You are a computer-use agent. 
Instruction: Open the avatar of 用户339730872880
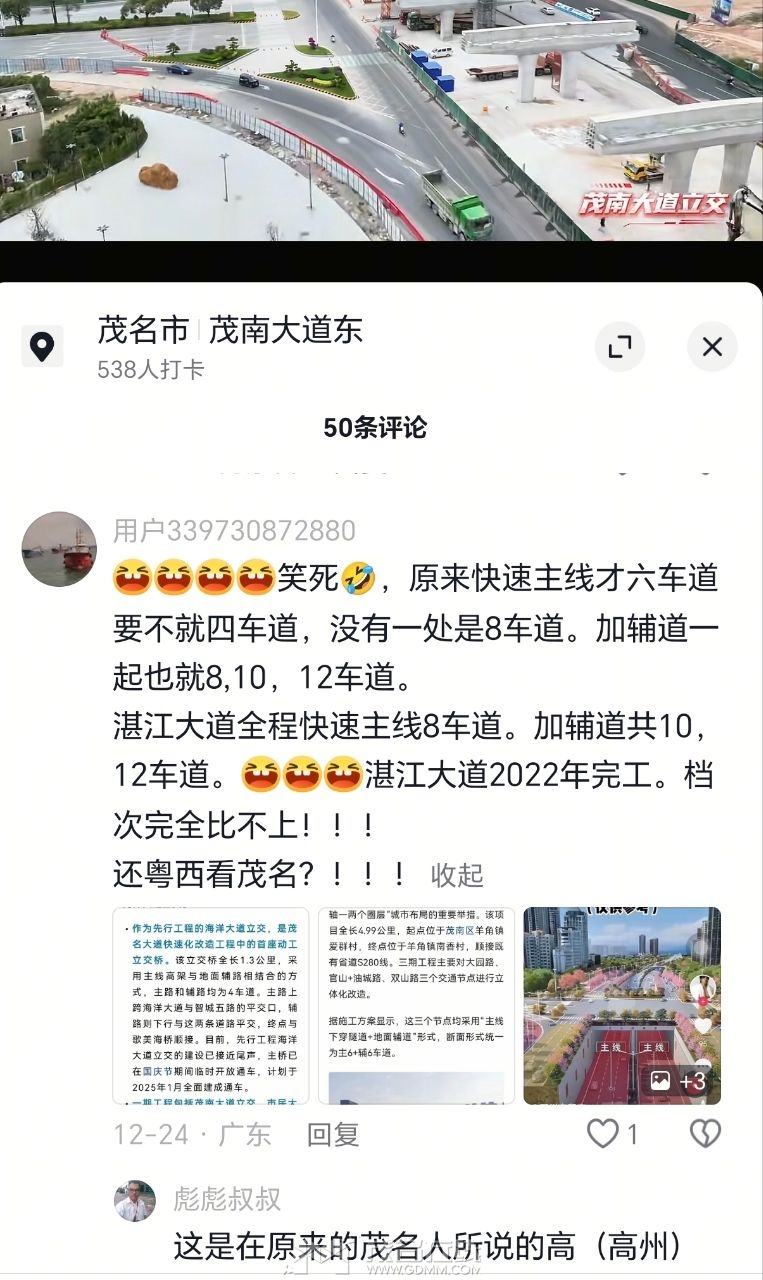click(x=59, y=549)
